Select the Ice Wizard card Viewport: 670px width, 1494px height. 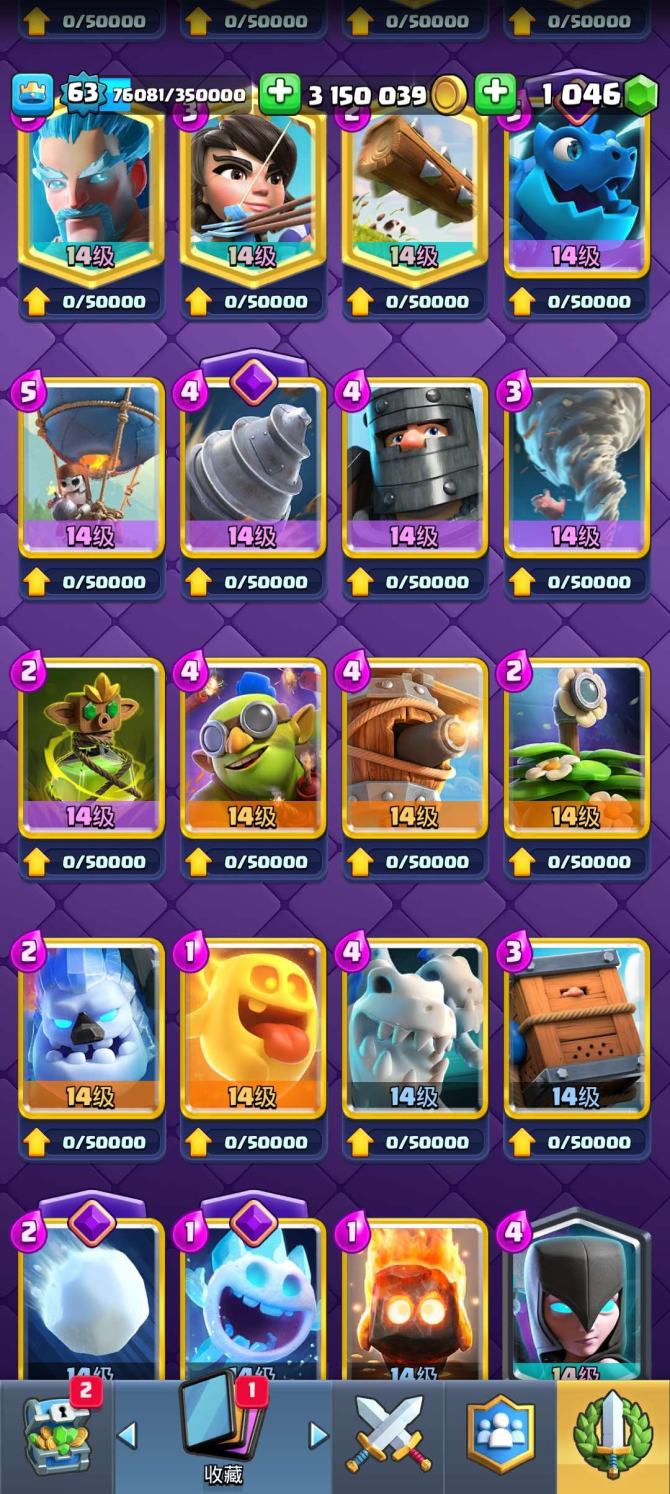click(91, 190)
